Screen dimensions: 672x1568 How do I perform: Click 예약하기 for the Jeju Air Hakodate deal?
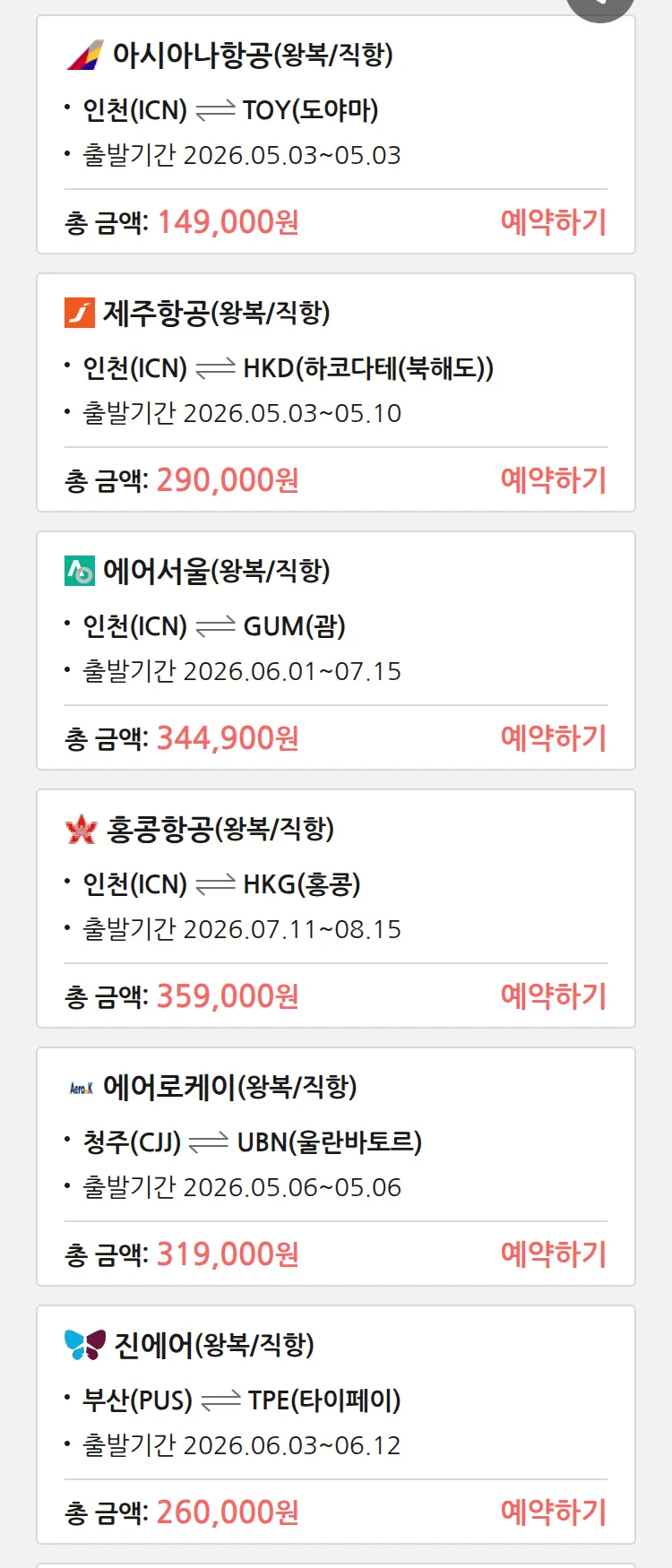[x=554, y=481]
